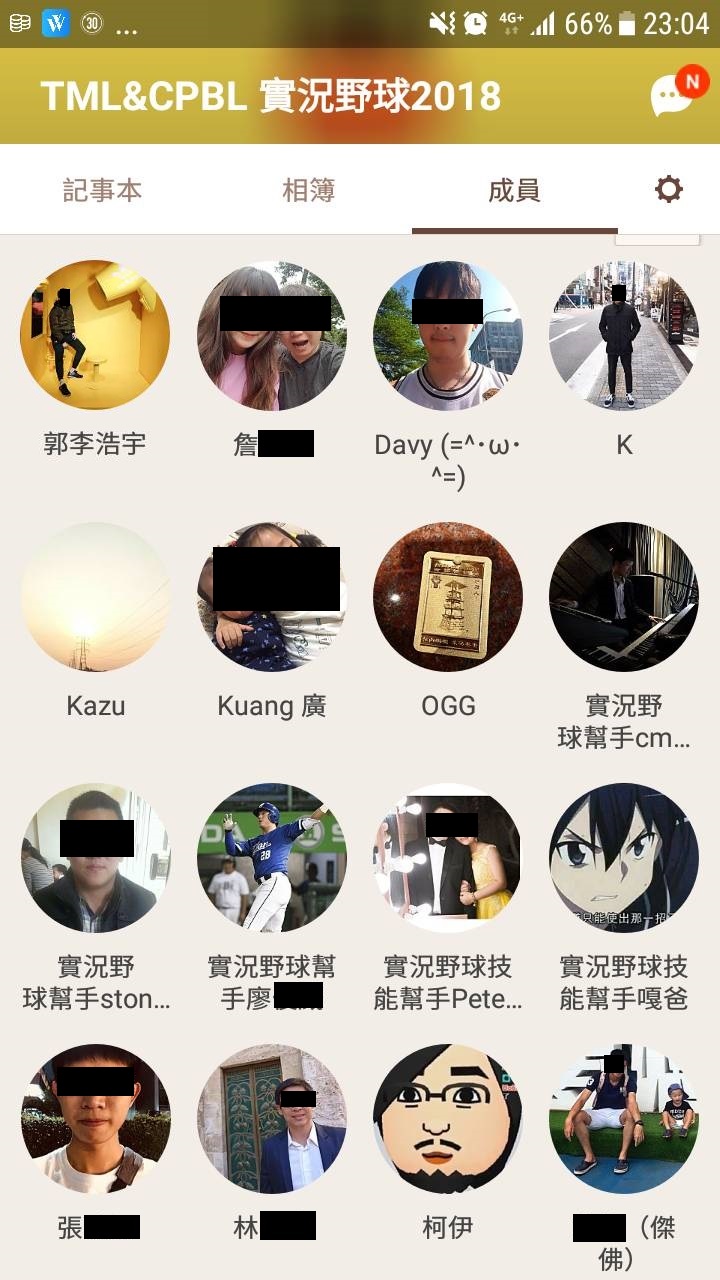Image resolution: width=720 pixels, height=1280 pixels.
Task: Open 實況野球幫手cm... member profile
Action: (623, 597)
